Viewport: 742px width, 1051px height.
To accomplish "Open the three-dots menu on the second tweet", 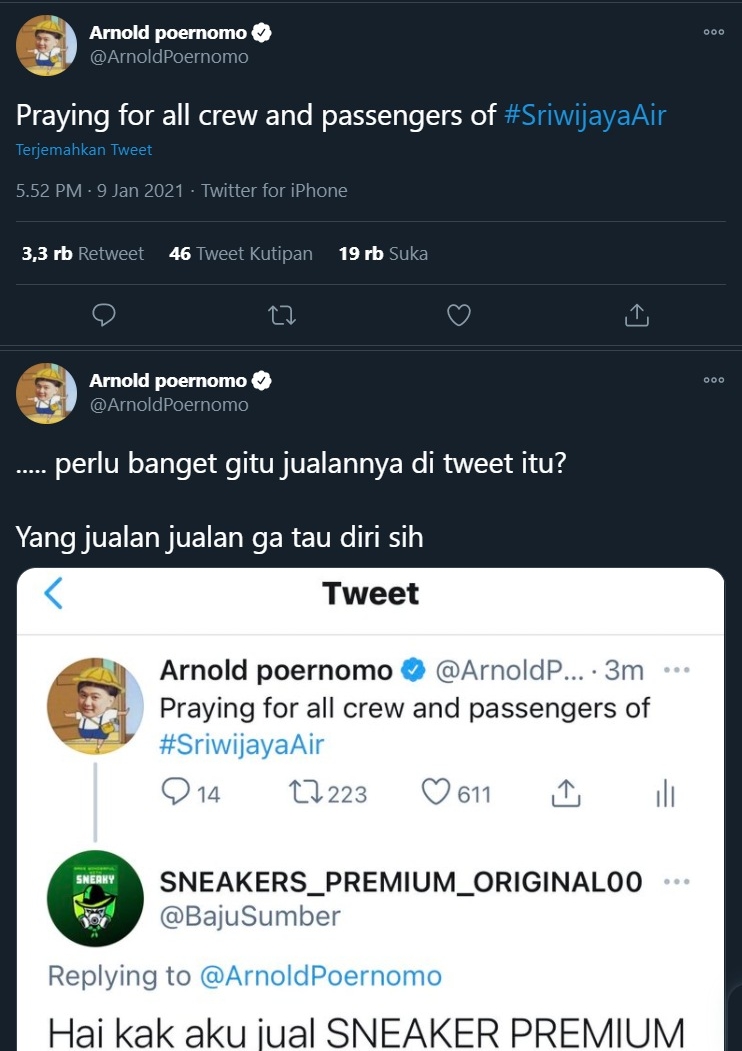I will coord(713,379).
